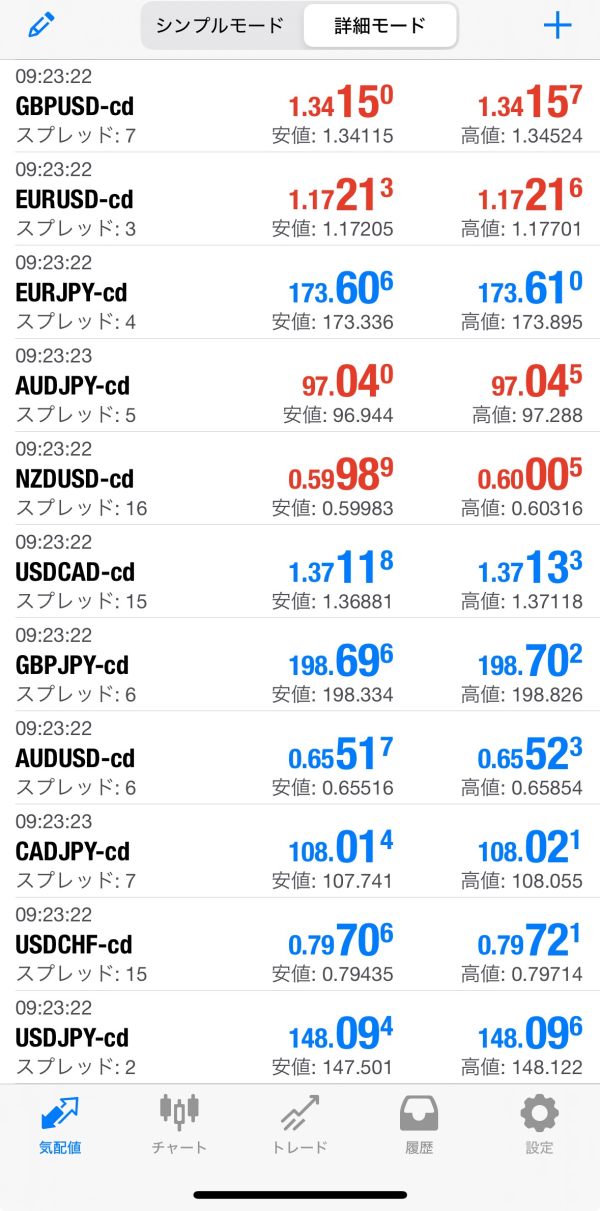Open the USDJPY-cd quote row
This screenshot has height=1211, width=600.
[x=300, y=1037]
